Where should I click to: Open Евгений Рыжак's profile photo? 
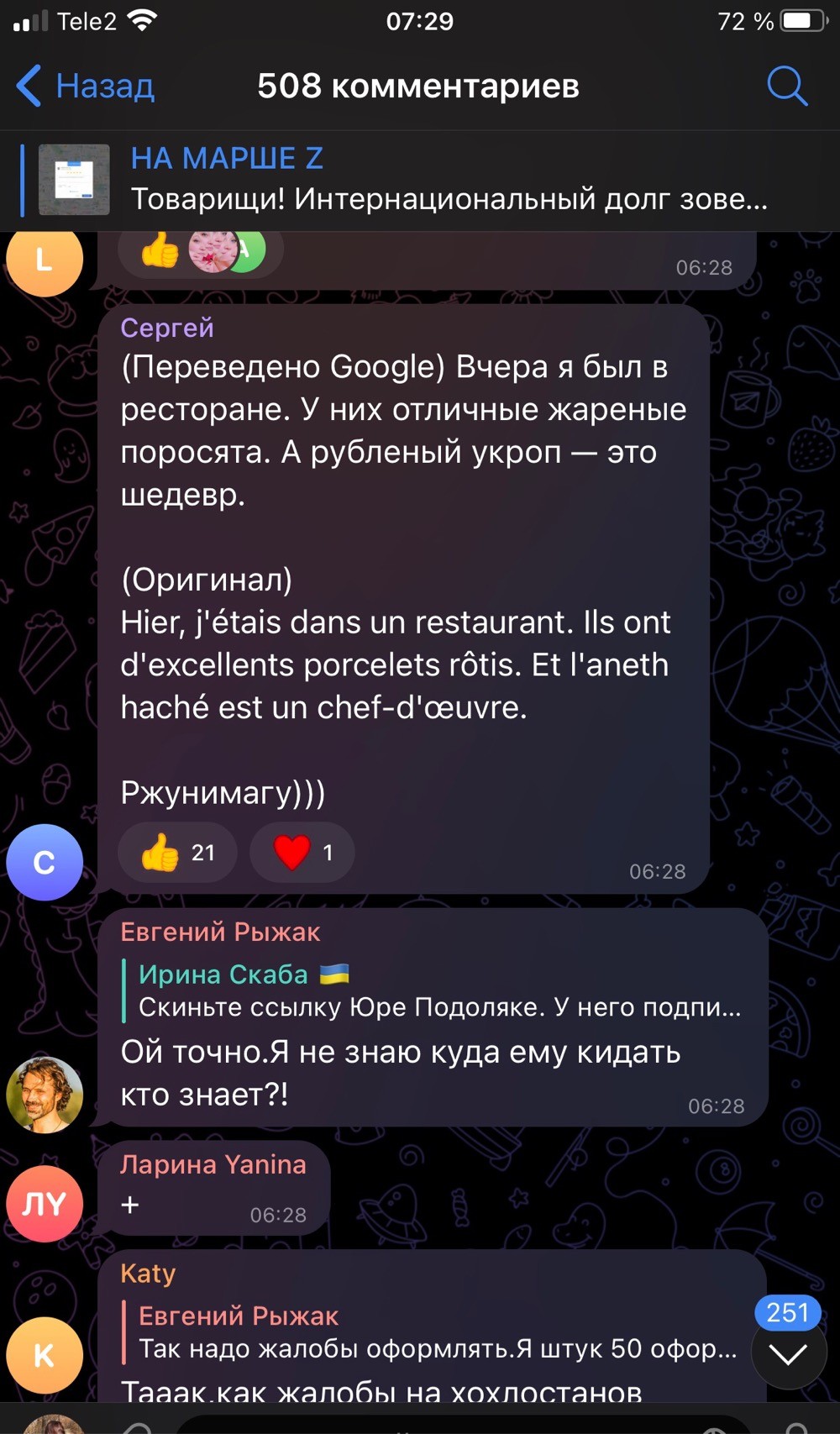pyautogui.click(x=45, y=1095)
